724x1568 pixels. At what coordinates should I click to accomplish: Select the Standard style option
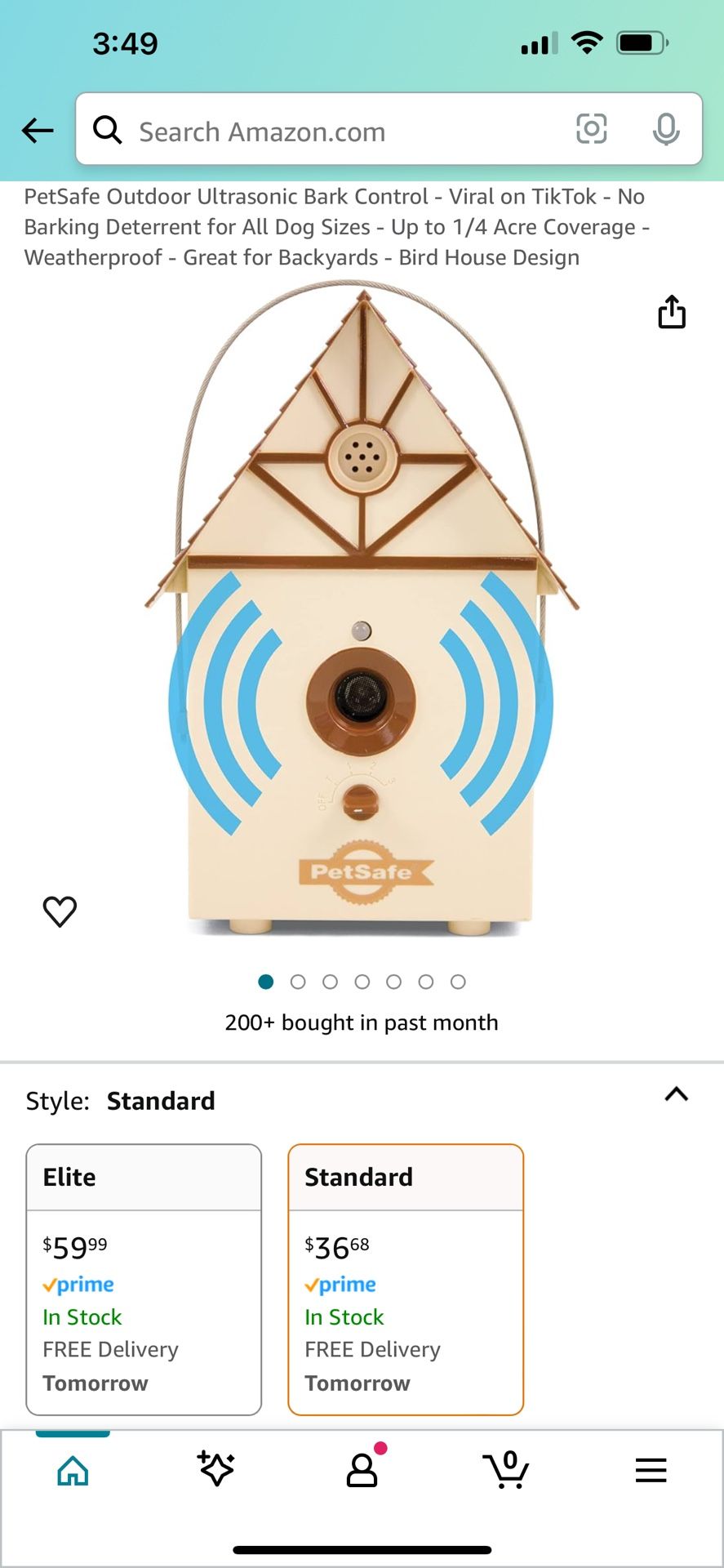click(x=406, y=1279)
